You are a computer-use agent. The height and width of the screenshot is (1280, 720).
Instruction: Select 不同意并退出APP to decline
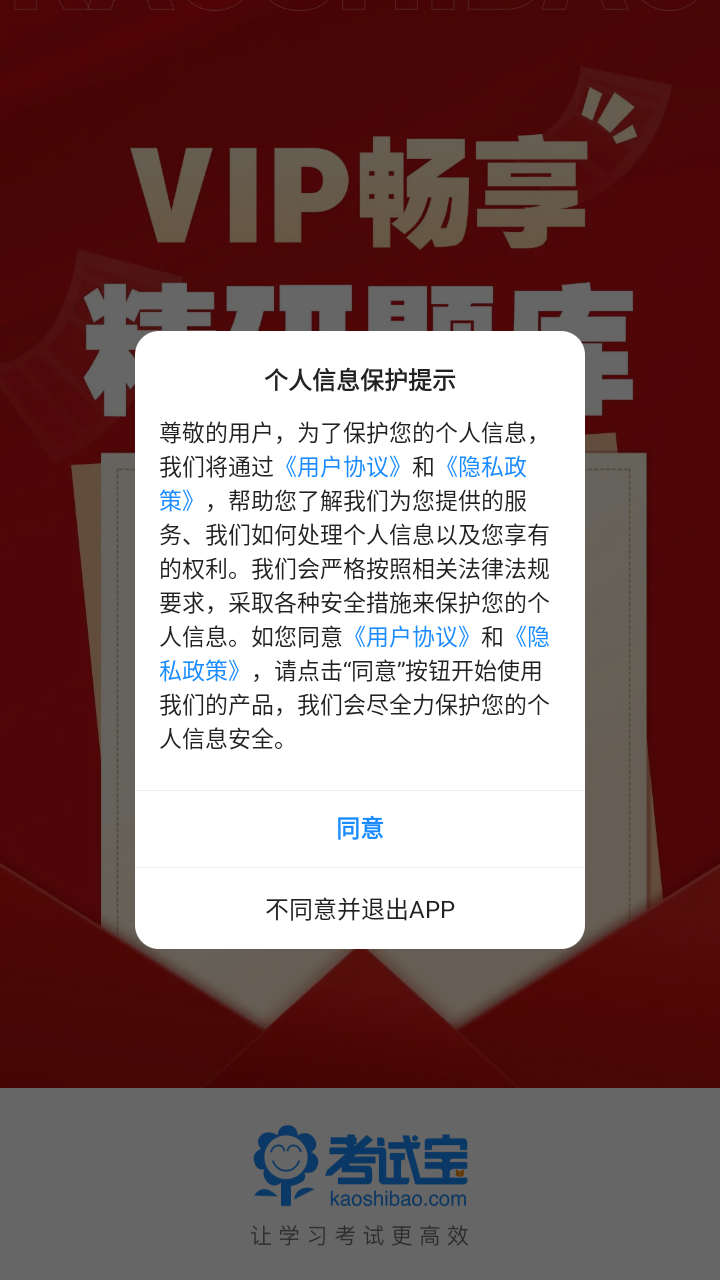coord(360,908)
